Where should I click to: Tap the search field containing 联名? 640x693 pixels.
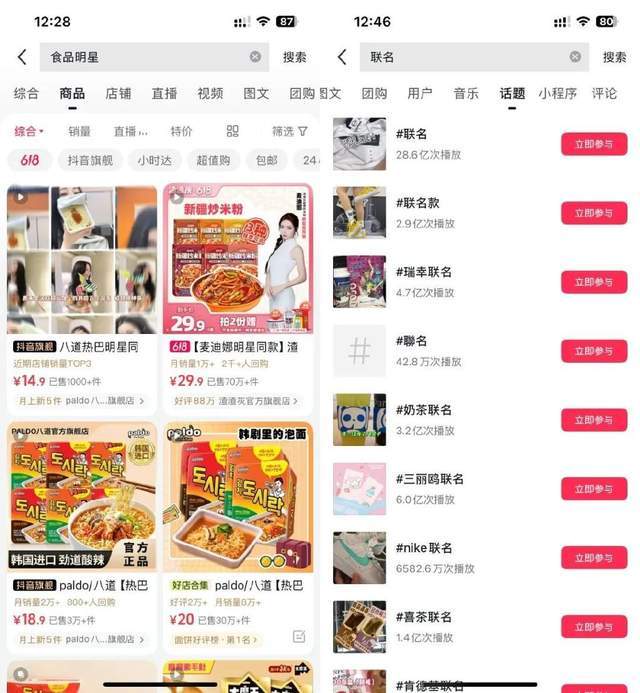(x=460, y=57)
